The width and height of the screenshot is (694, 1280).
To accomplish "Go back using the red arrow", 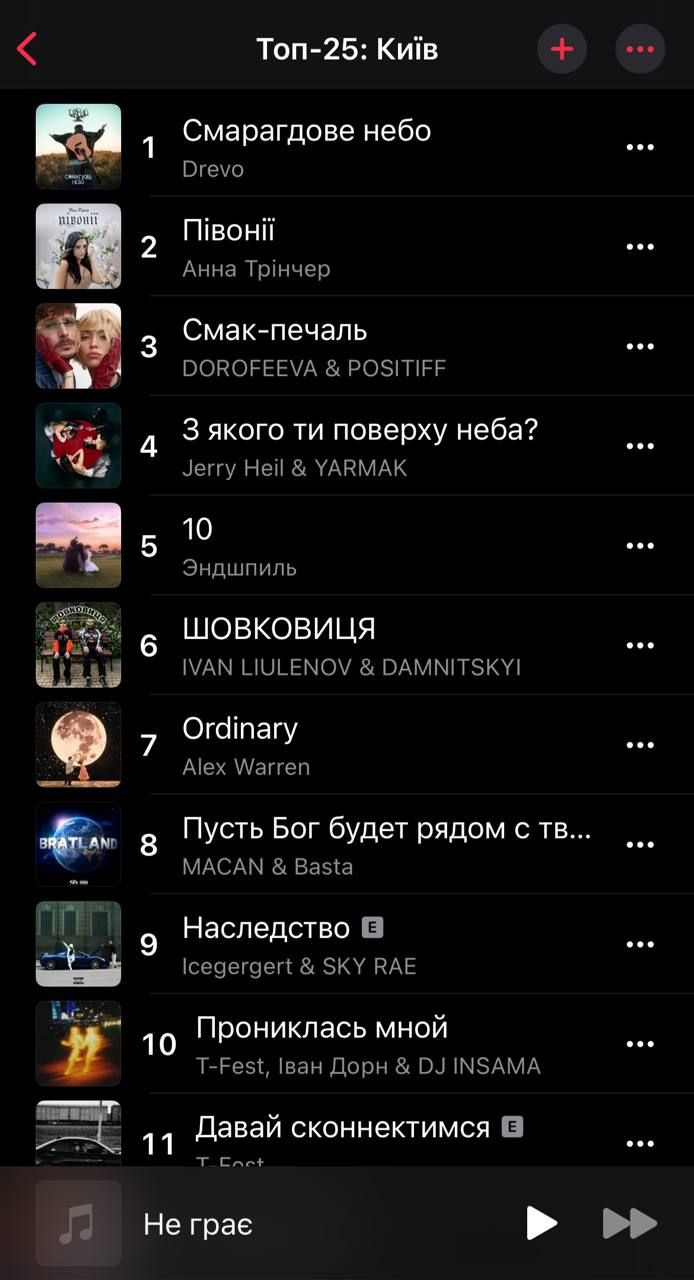I will [27, 48].
